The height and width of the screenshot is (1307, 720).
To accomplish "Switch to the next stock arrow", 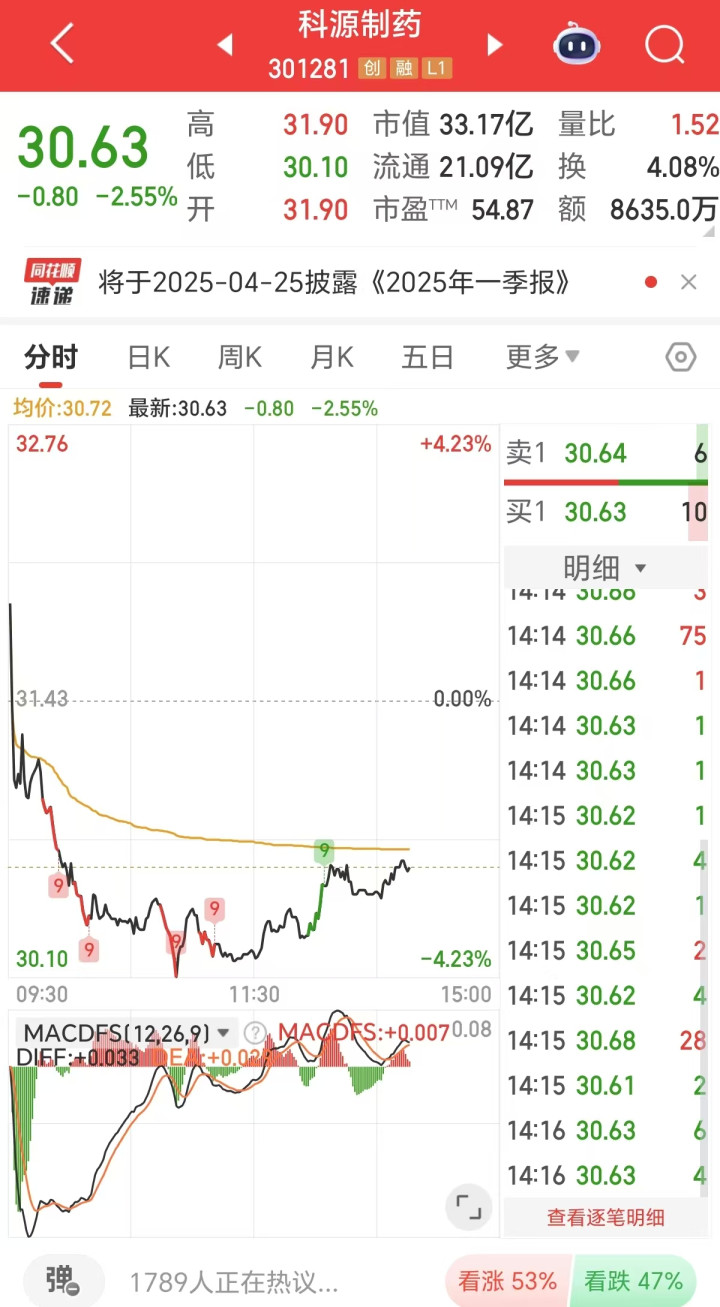I will pos(494,44).
